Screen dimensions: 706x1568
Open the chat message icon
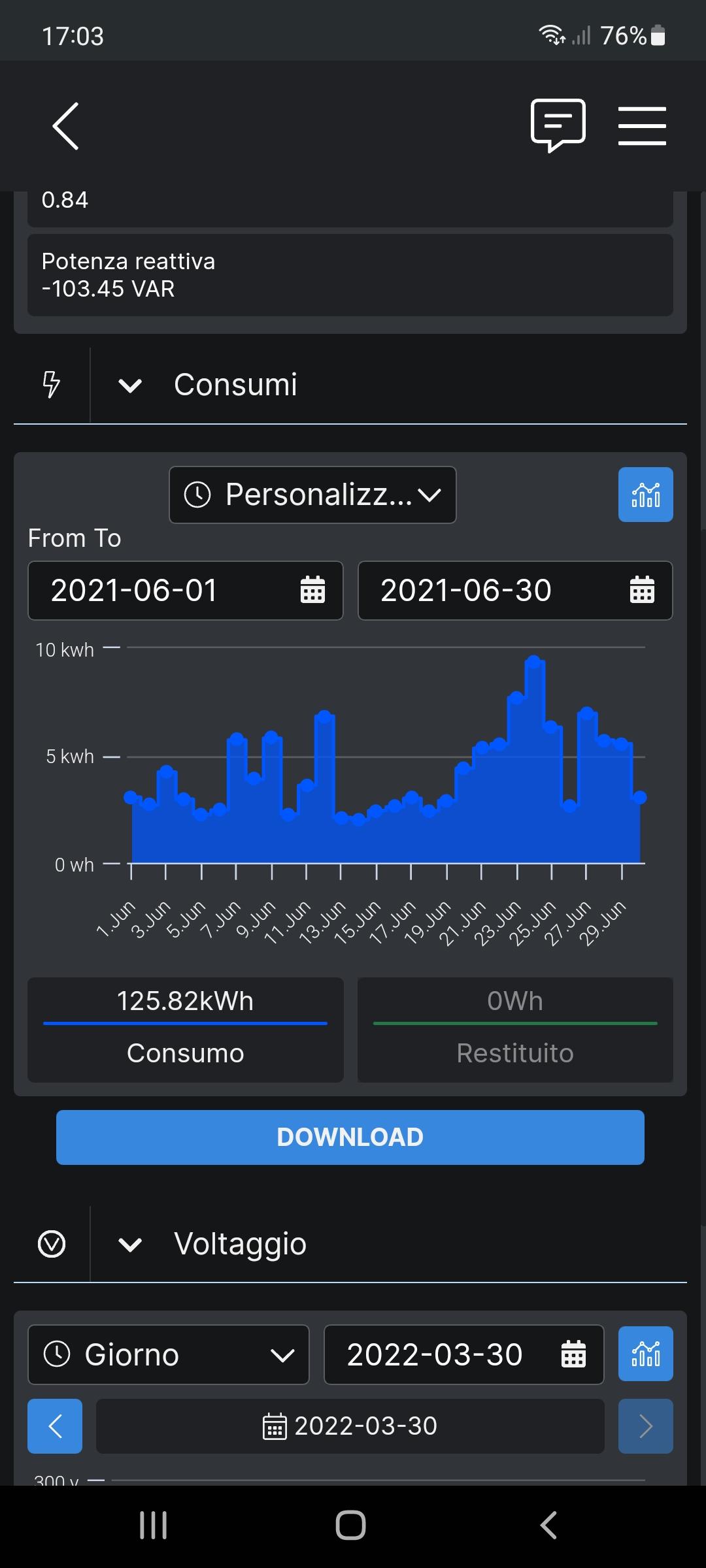[x=558, y=125]
